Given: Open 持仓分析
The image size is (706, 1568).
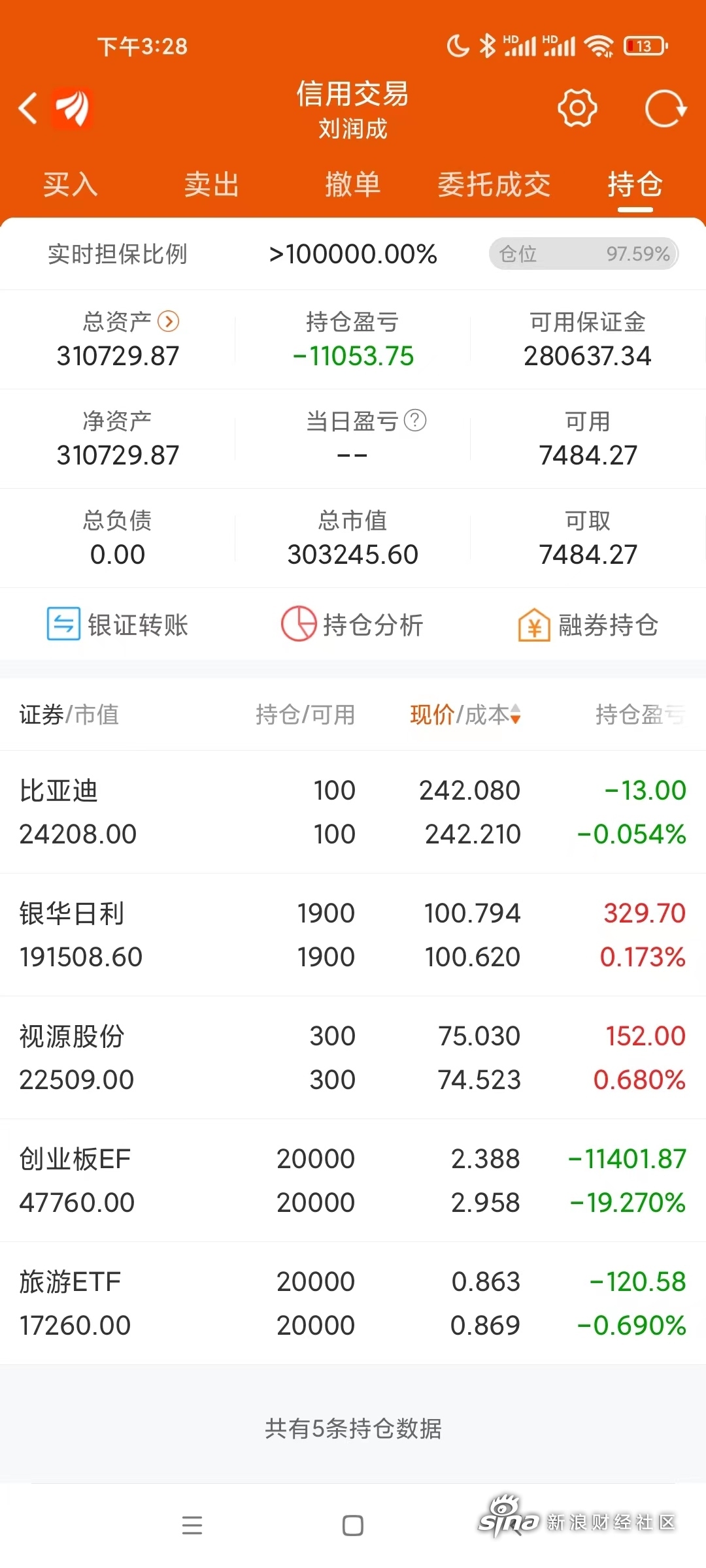Looking at the screenshot, I should (353, 625).
